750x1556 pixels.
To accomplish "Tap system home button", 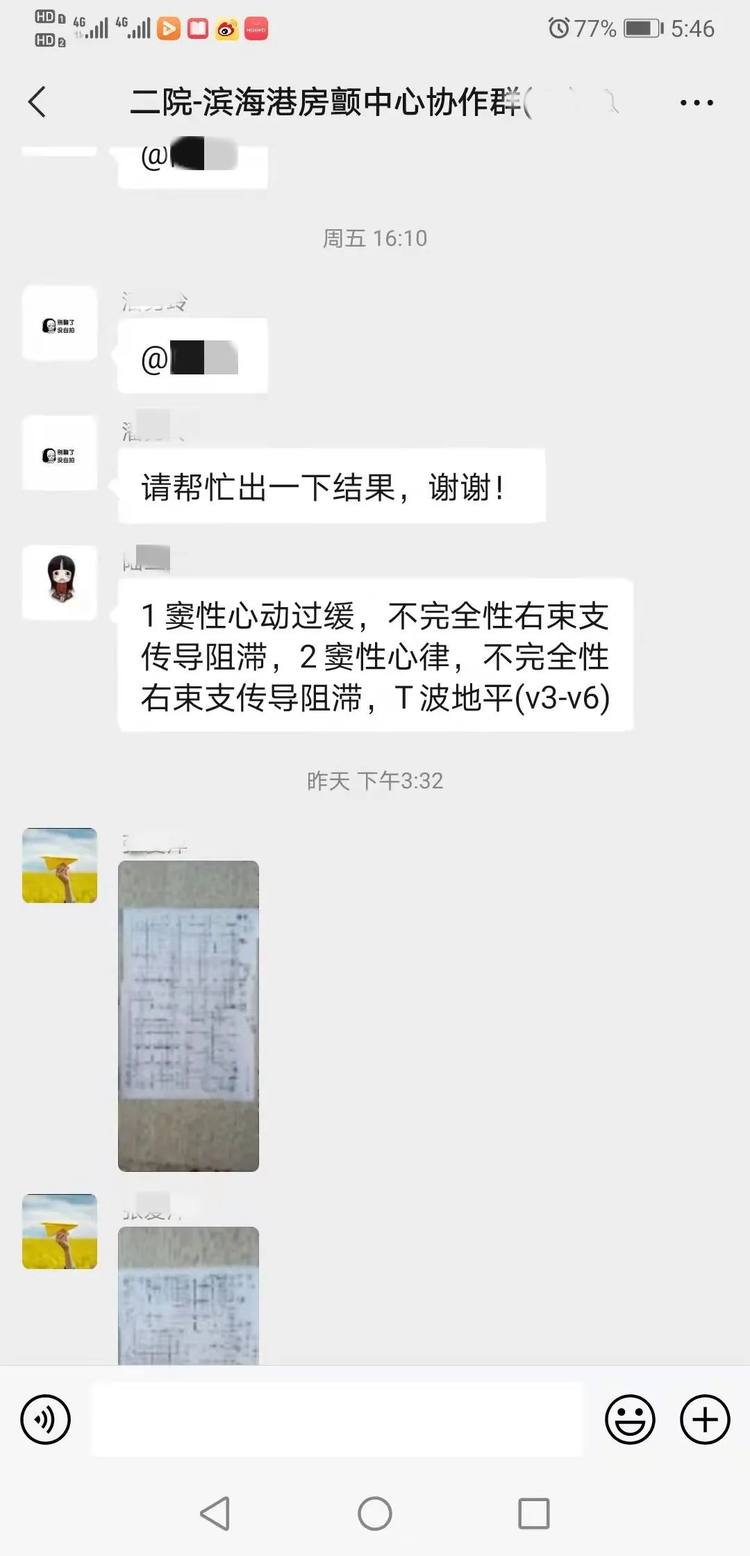I will pyautogui.click(x=375, y=1513).
